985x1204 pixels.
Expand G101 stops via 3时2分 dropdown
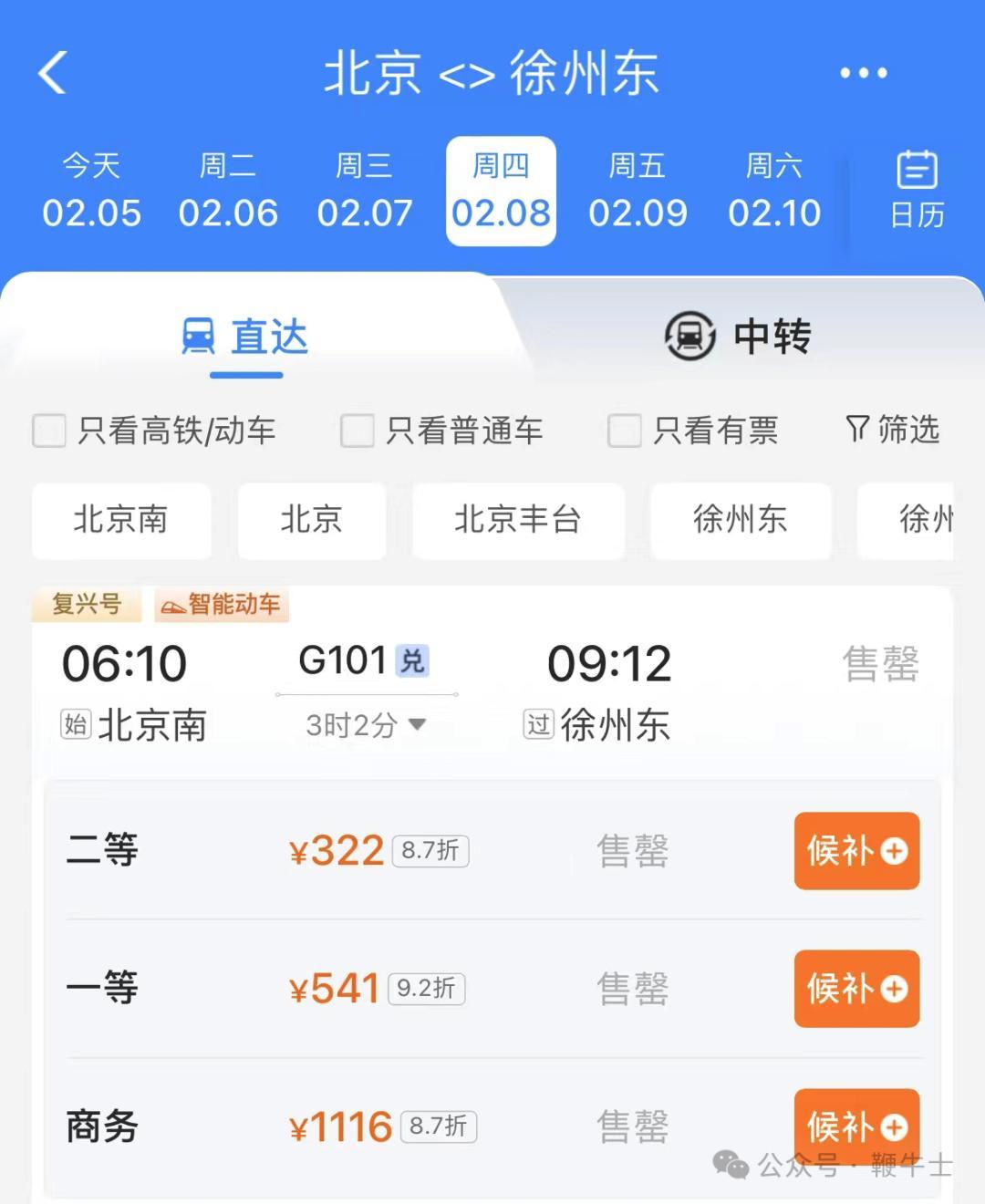click(x=367, y=725)
